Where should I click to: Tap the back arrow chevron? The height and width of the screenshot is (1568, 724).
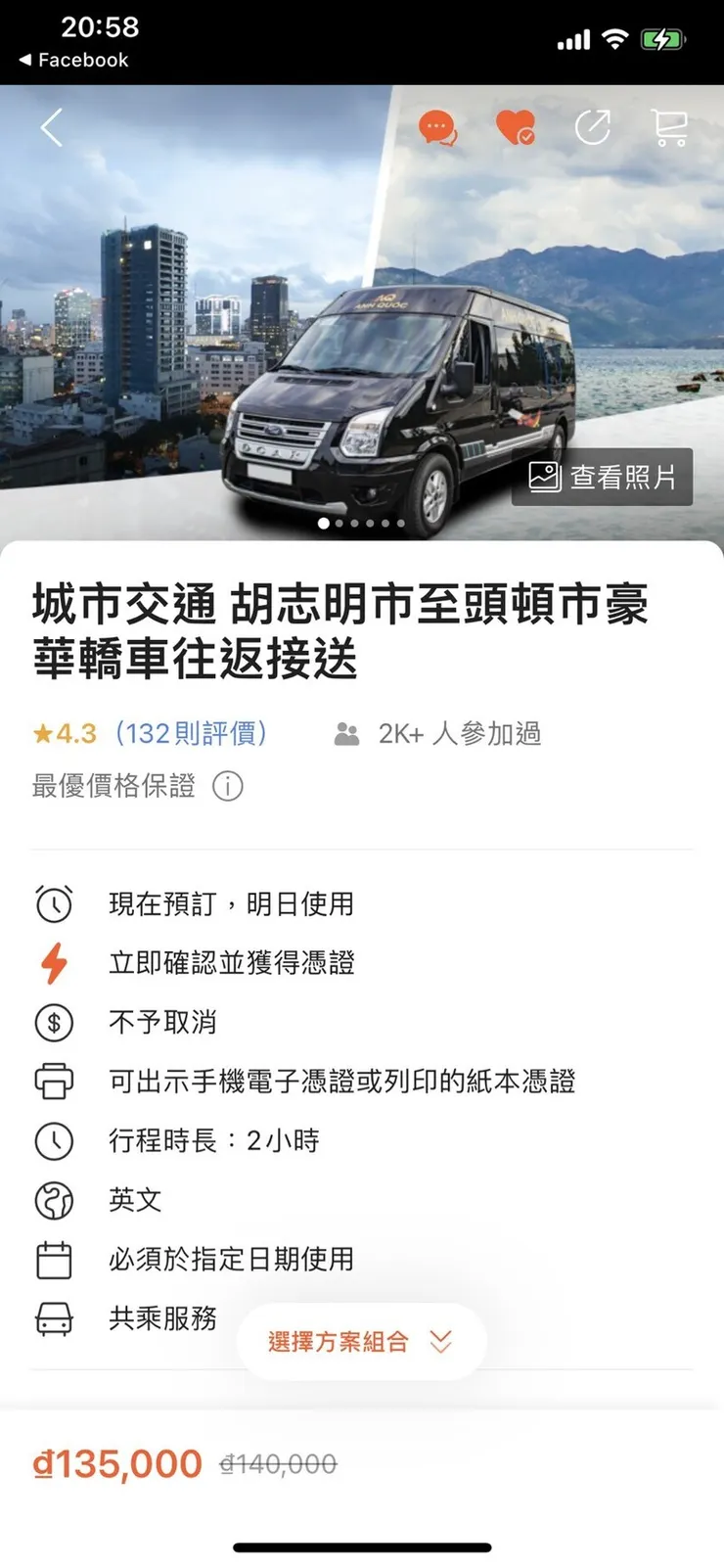51,127
